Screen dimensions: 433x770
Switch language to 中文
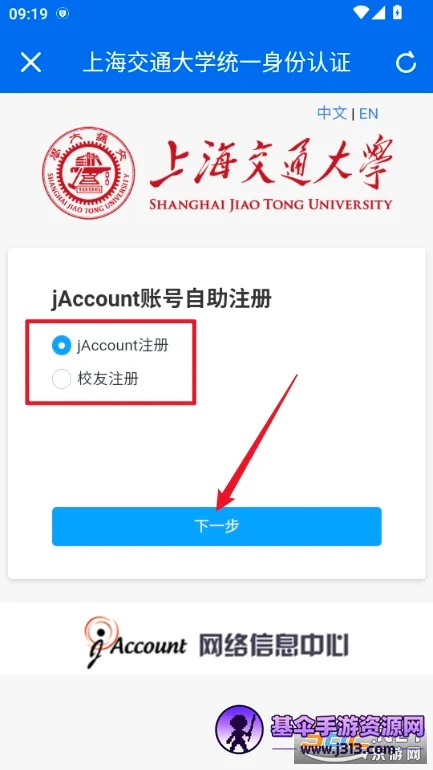click(332, 113)
